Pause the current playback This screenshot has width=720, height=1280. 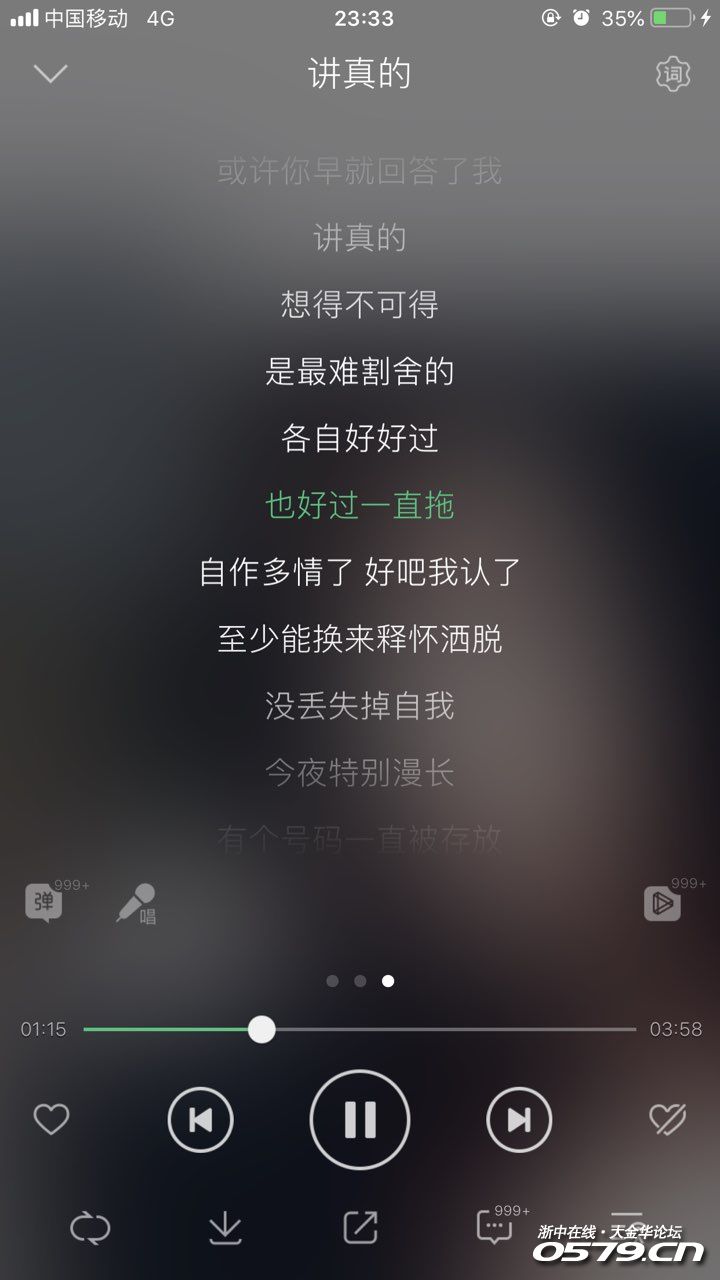click(360, 1120)
